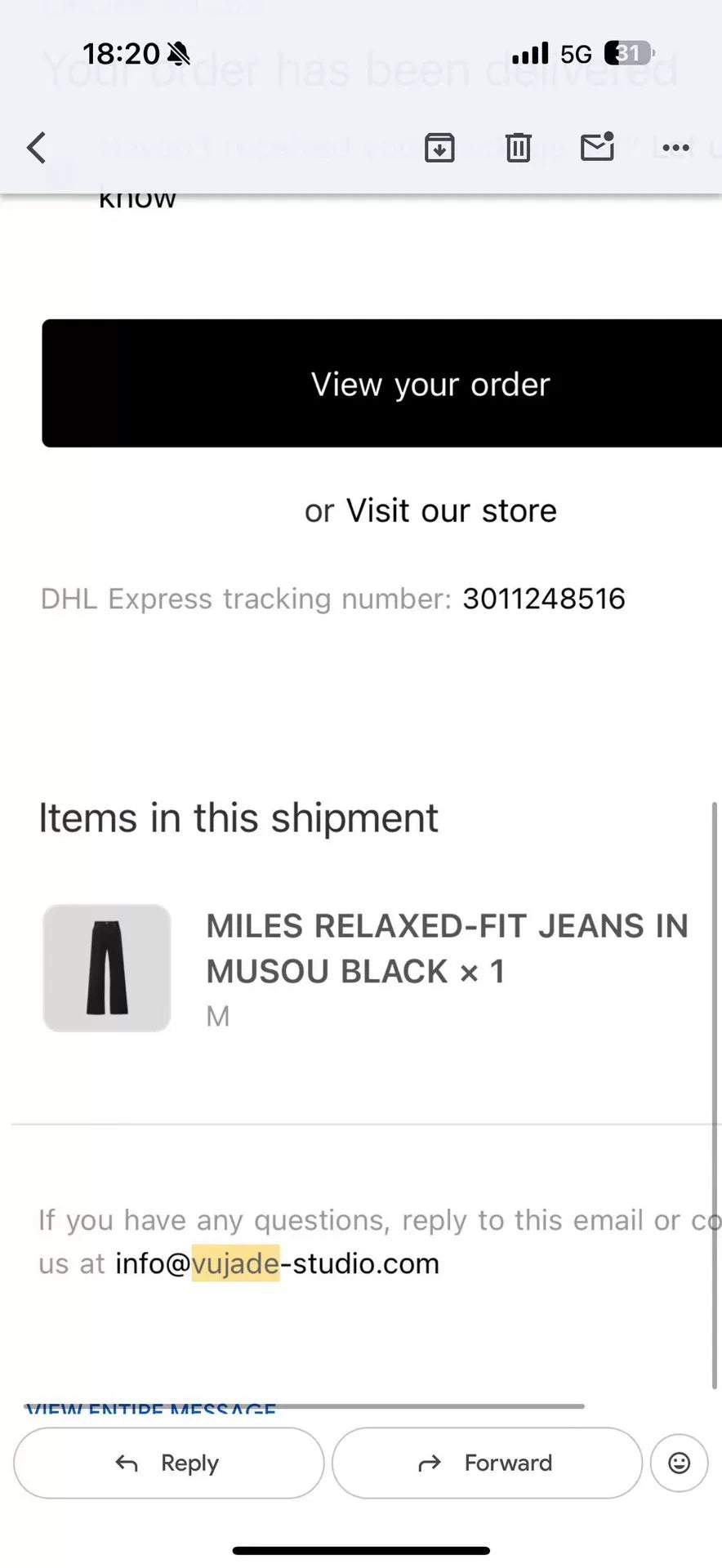This screenshot has height=1568, width=722.
Task: Add an emoji reaction
Action: pyautogui.click(x=679, y=1463)
